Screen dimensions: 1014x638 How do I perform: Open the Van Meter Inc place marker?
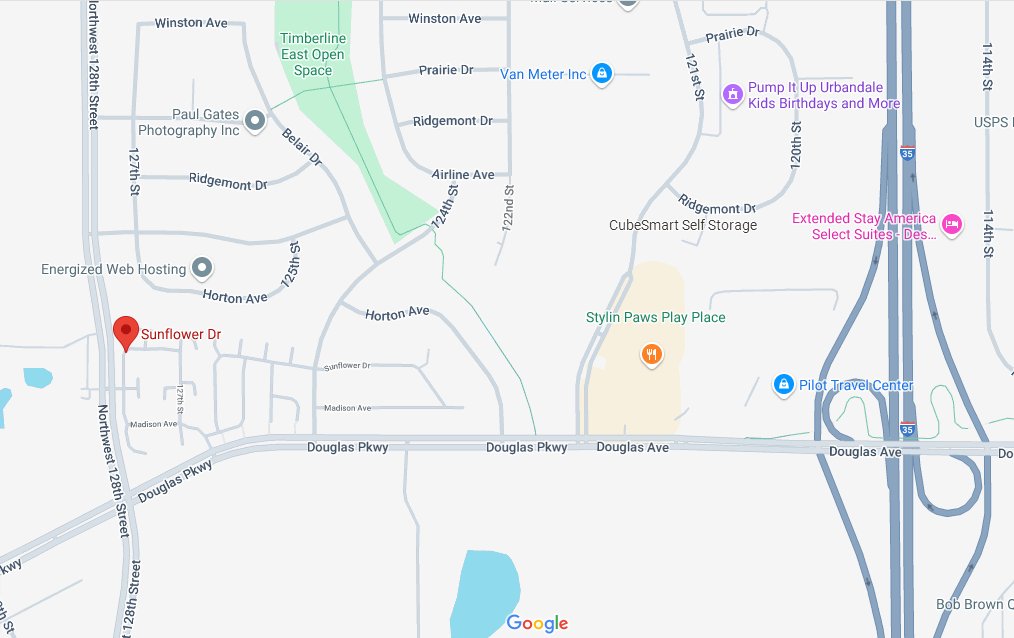tap(601, 74)
